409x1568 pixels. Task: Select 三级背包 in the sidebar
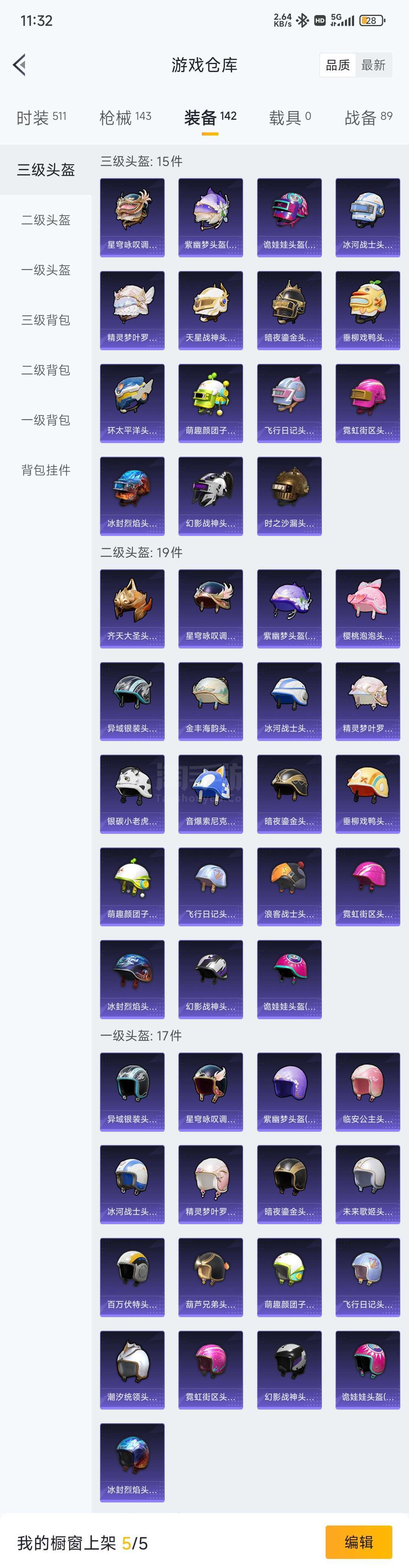pyautogui.click(x=46, y=320)
